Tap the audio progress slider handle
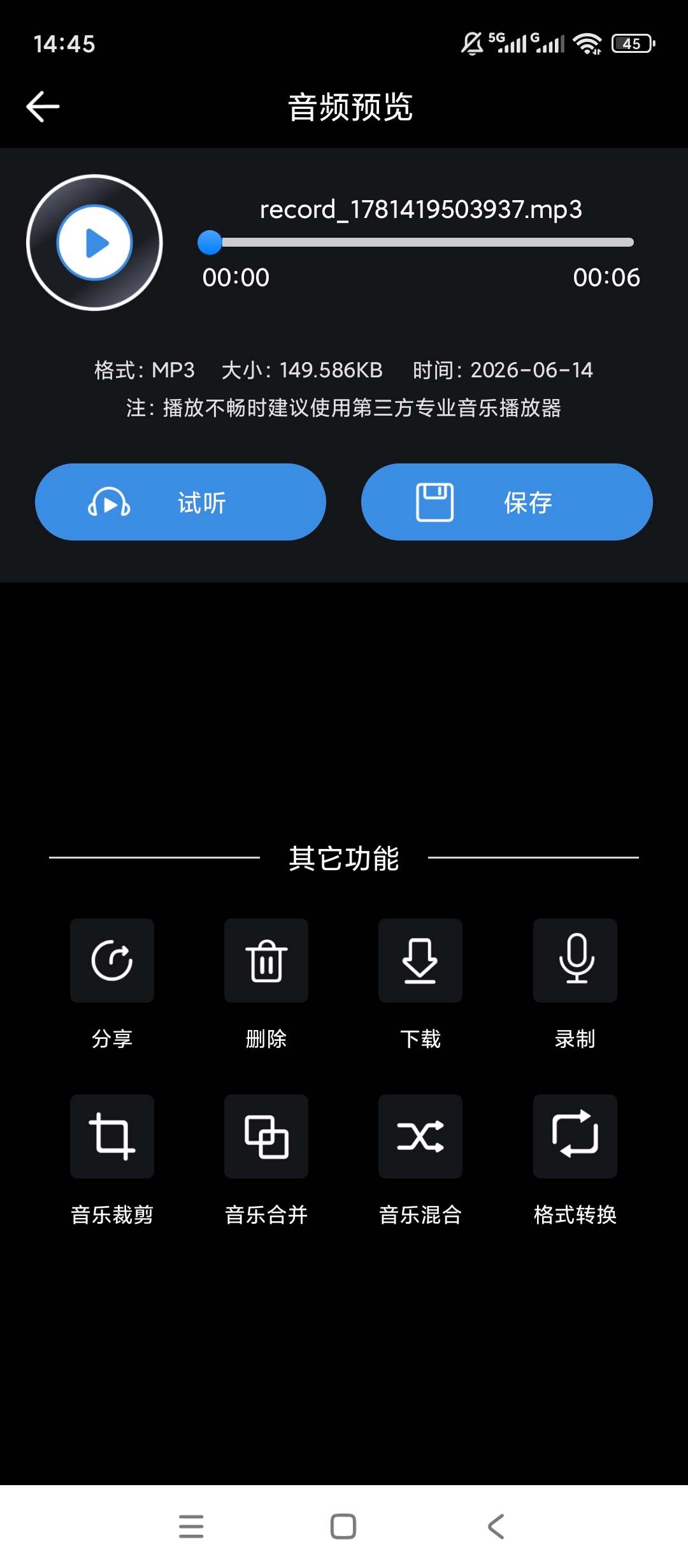 coord(210,242)
